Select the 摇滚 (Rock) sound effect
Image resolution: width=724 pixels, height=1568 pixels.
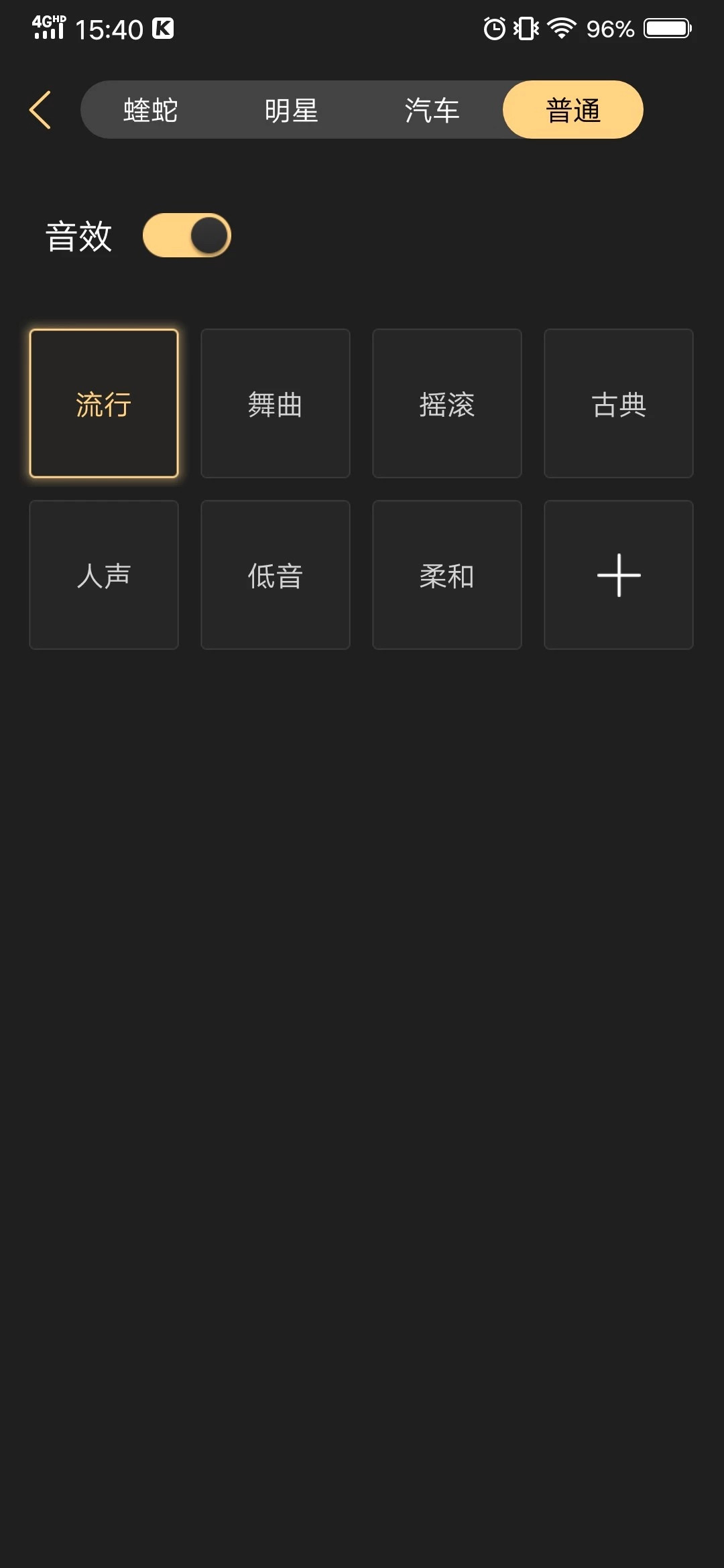(x=446, y=403)
